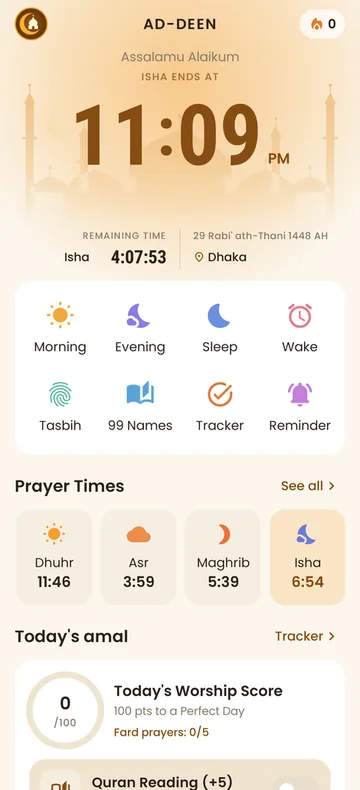Tap the mosque logo icon at top

pyautogui.click(x=31, y=24)
